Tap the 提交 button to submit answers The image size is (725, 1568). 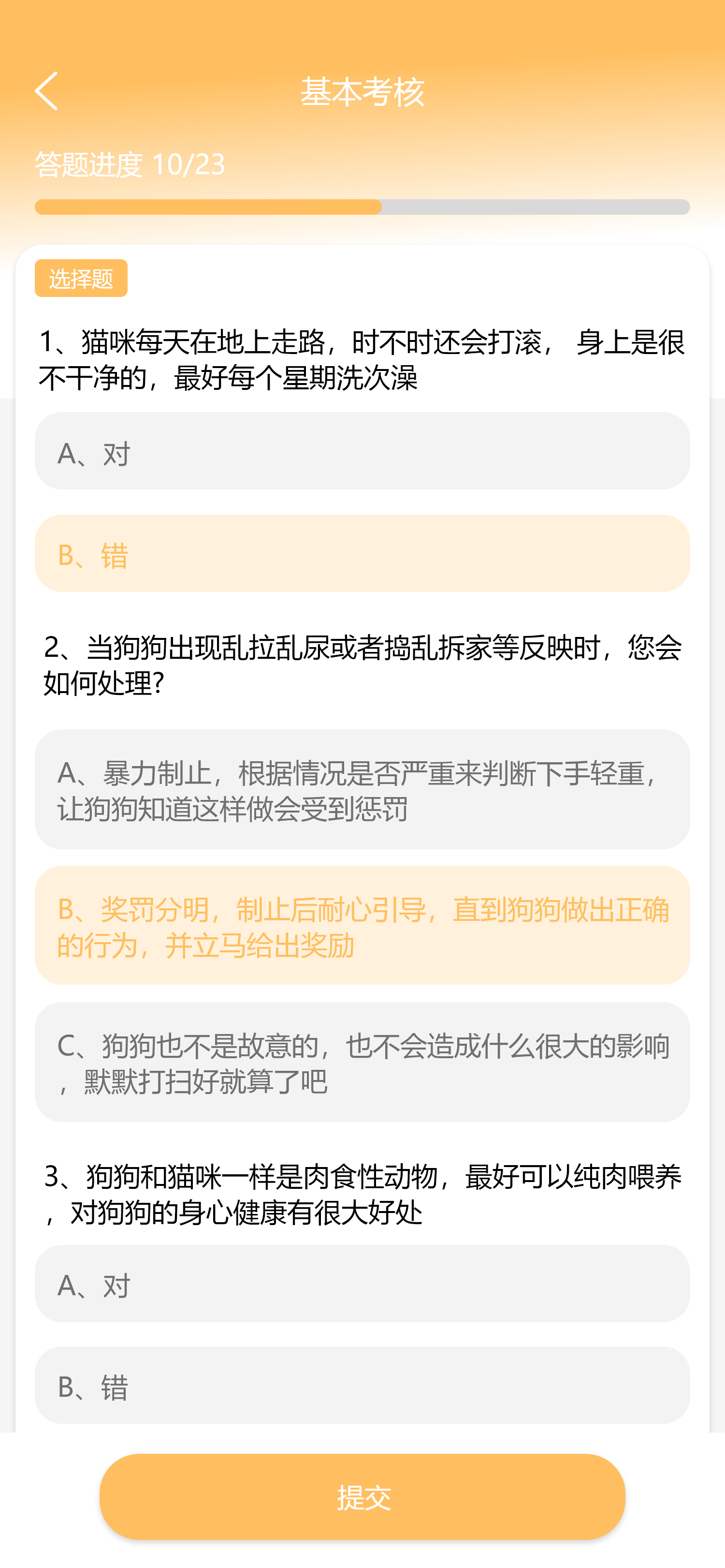pyautogui.click(x=362, y=1497)
